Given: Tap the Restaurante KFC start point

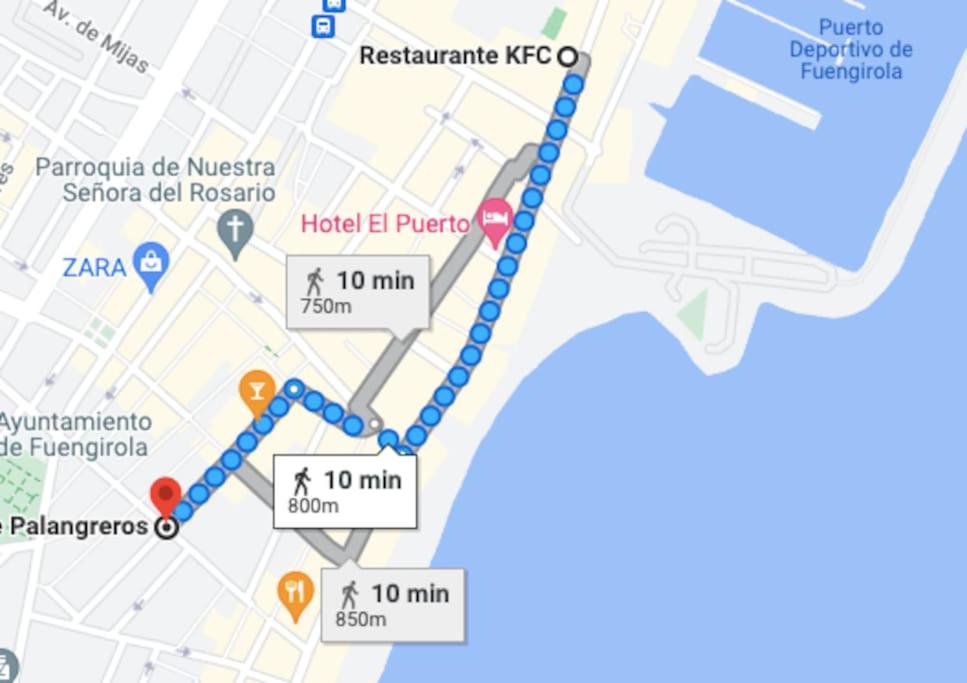Looking at the screenshot, I should click(x=568, y=57).
